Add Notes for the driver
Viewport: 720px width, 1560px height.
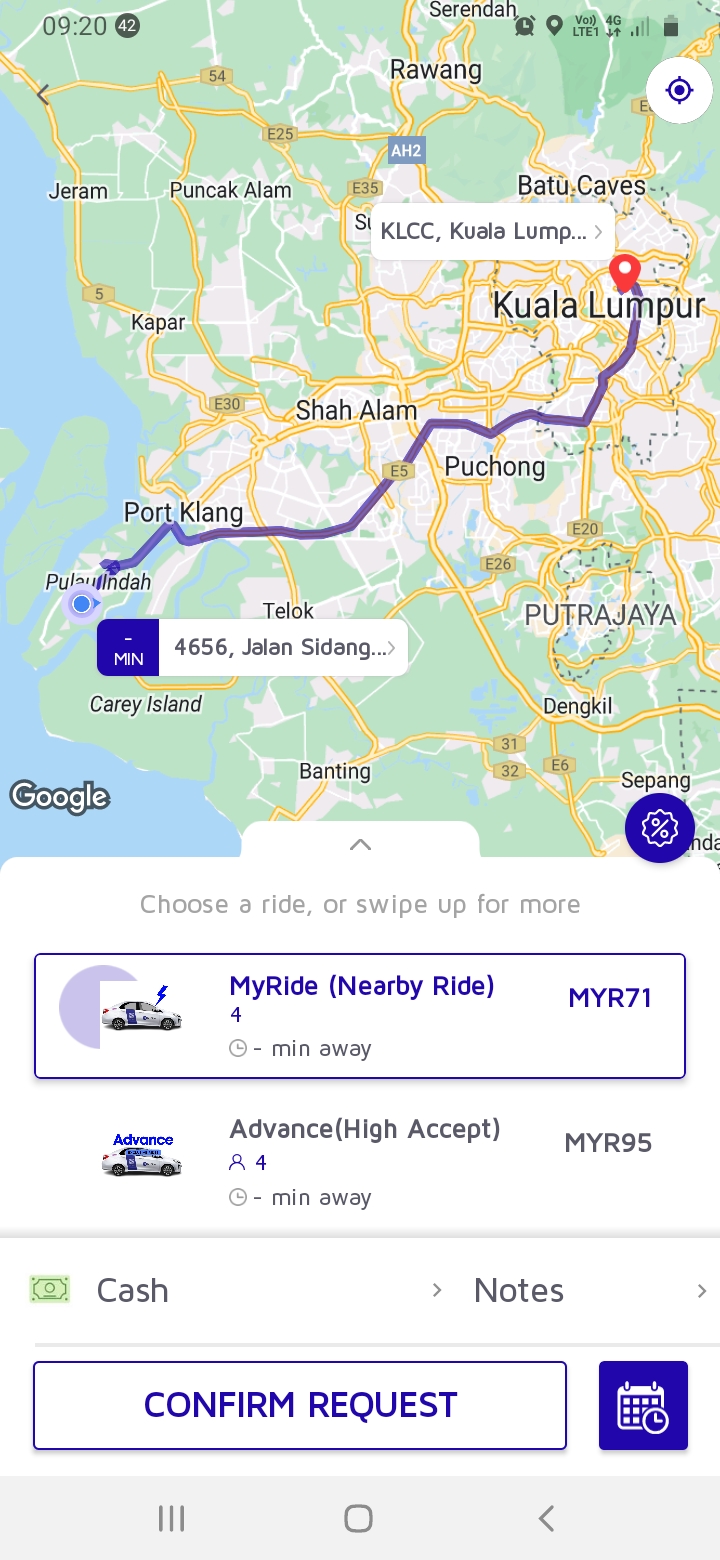(x=588, y=1290)
